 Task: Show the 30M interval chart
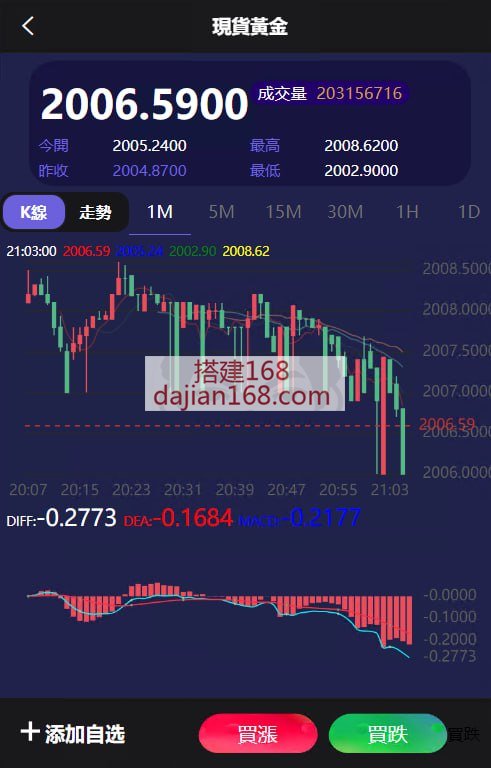tap(345, 212)
